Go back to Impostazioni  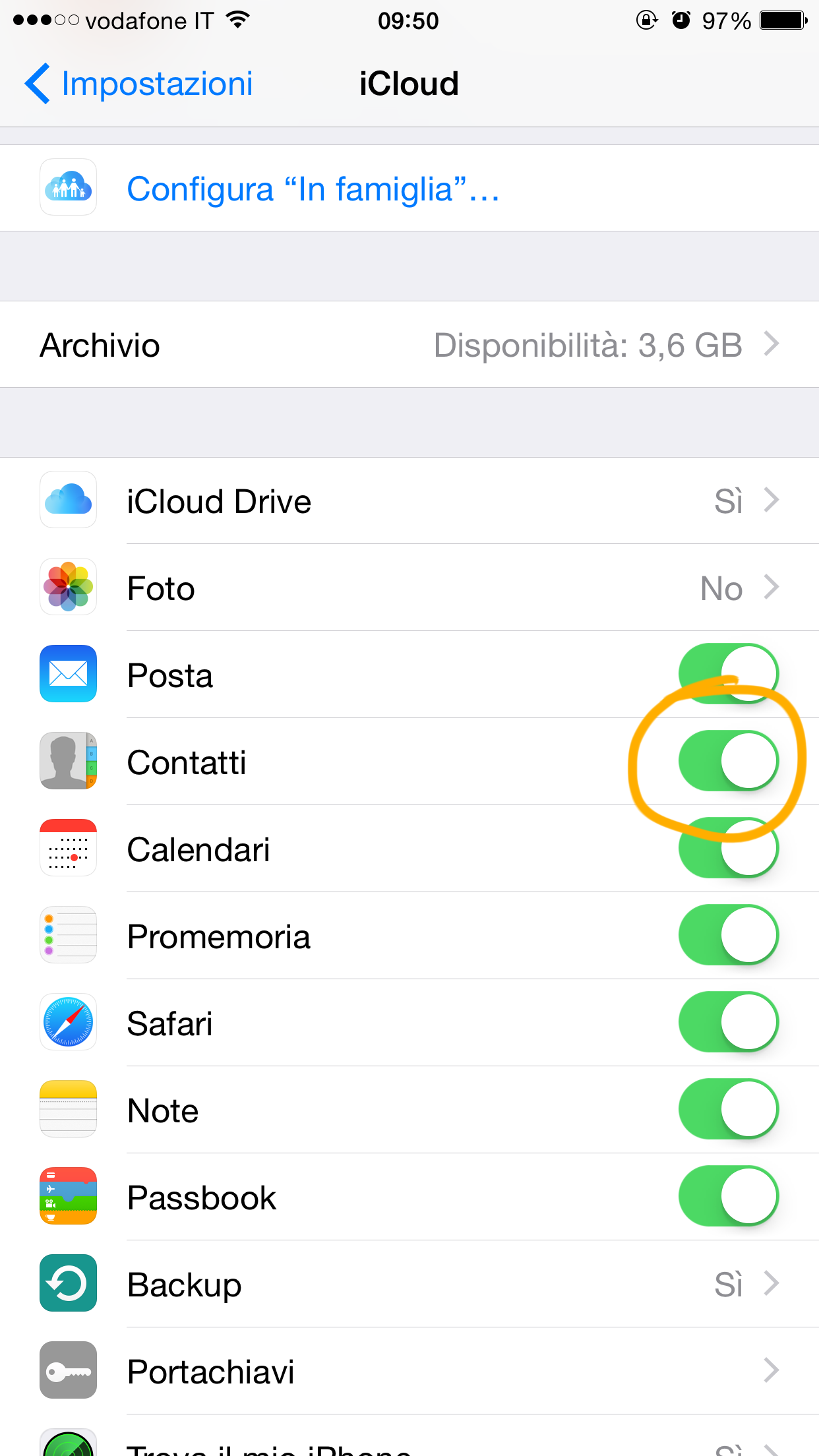pyautogui.click(x=138, y=84)
